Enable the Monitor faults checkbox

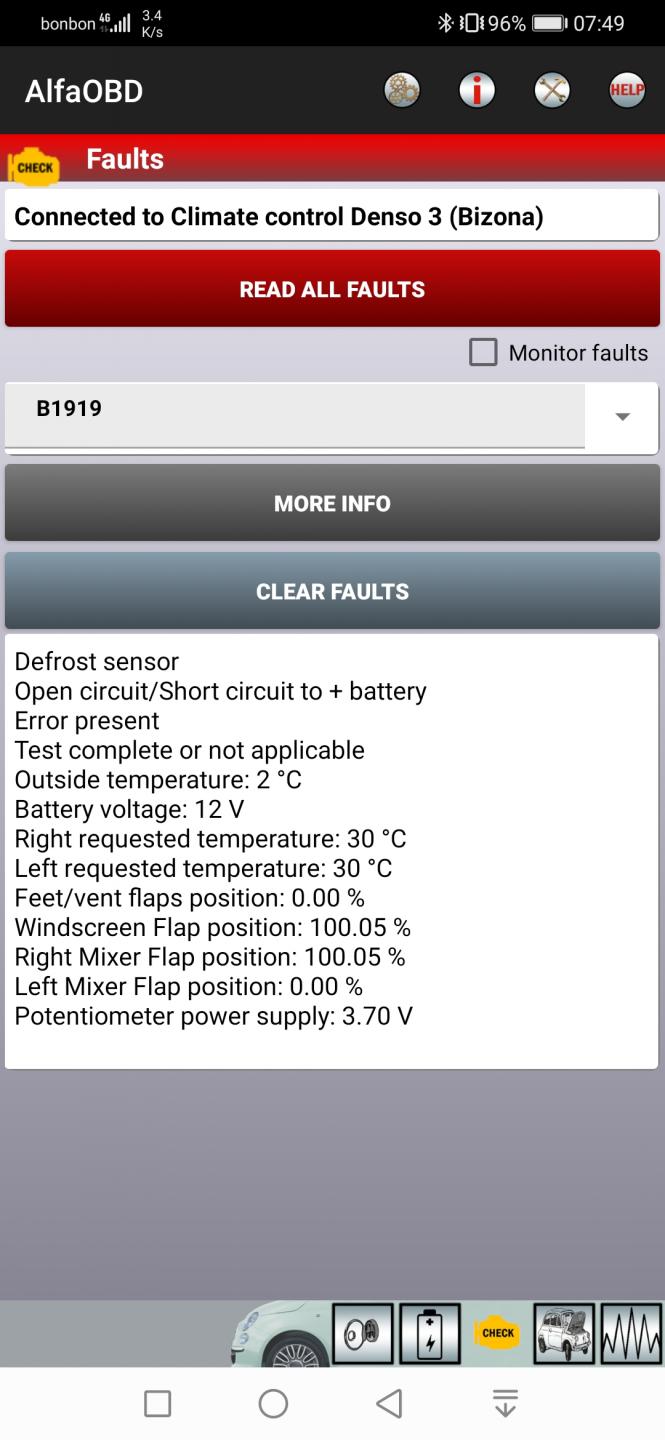[483, 353]
